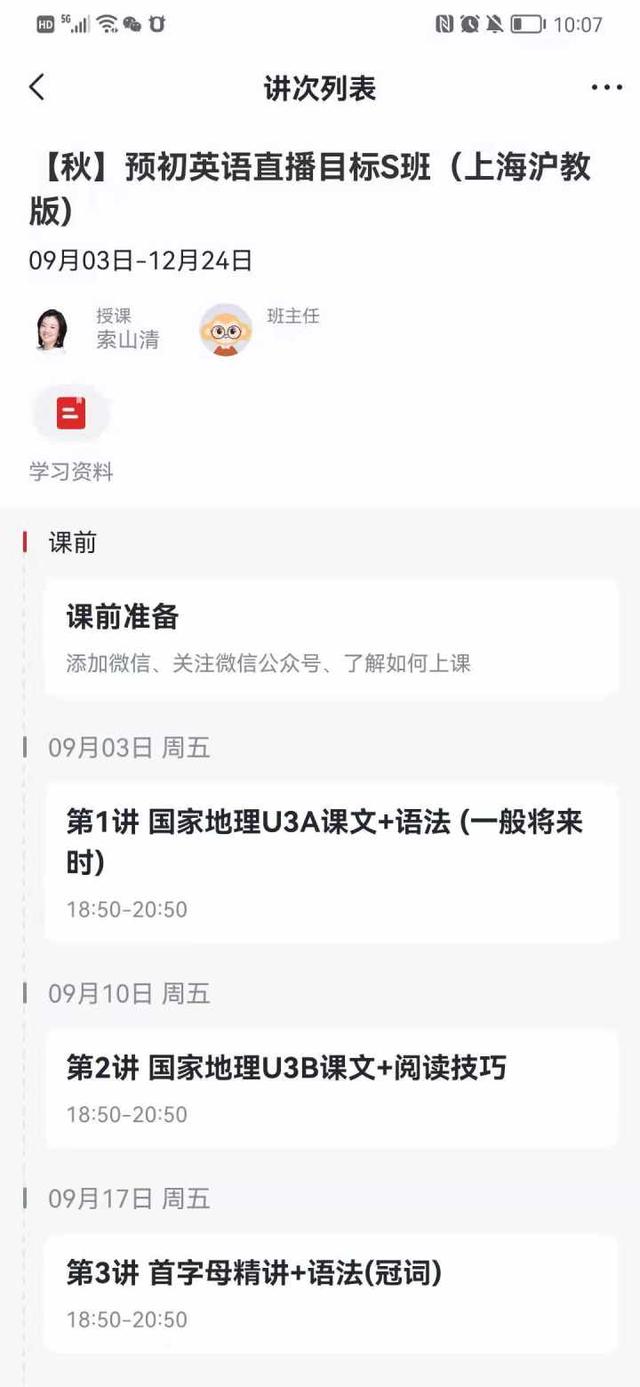Open the three-dot overflow menu
The image size is (640, 1387).
coord(606,88)
